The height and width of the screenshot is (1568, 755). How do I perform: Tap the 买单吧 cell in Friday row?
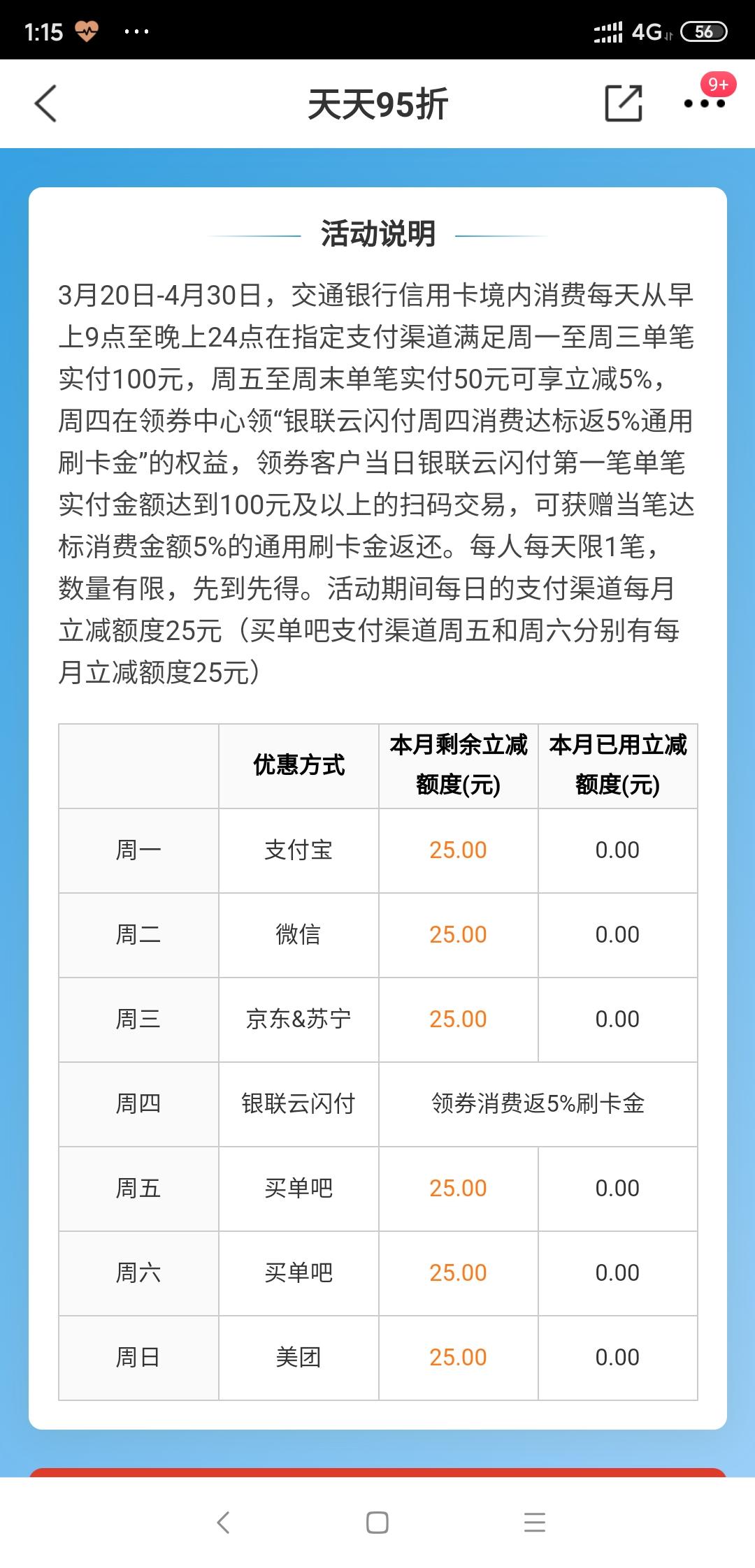click(x=298, y=1188)
